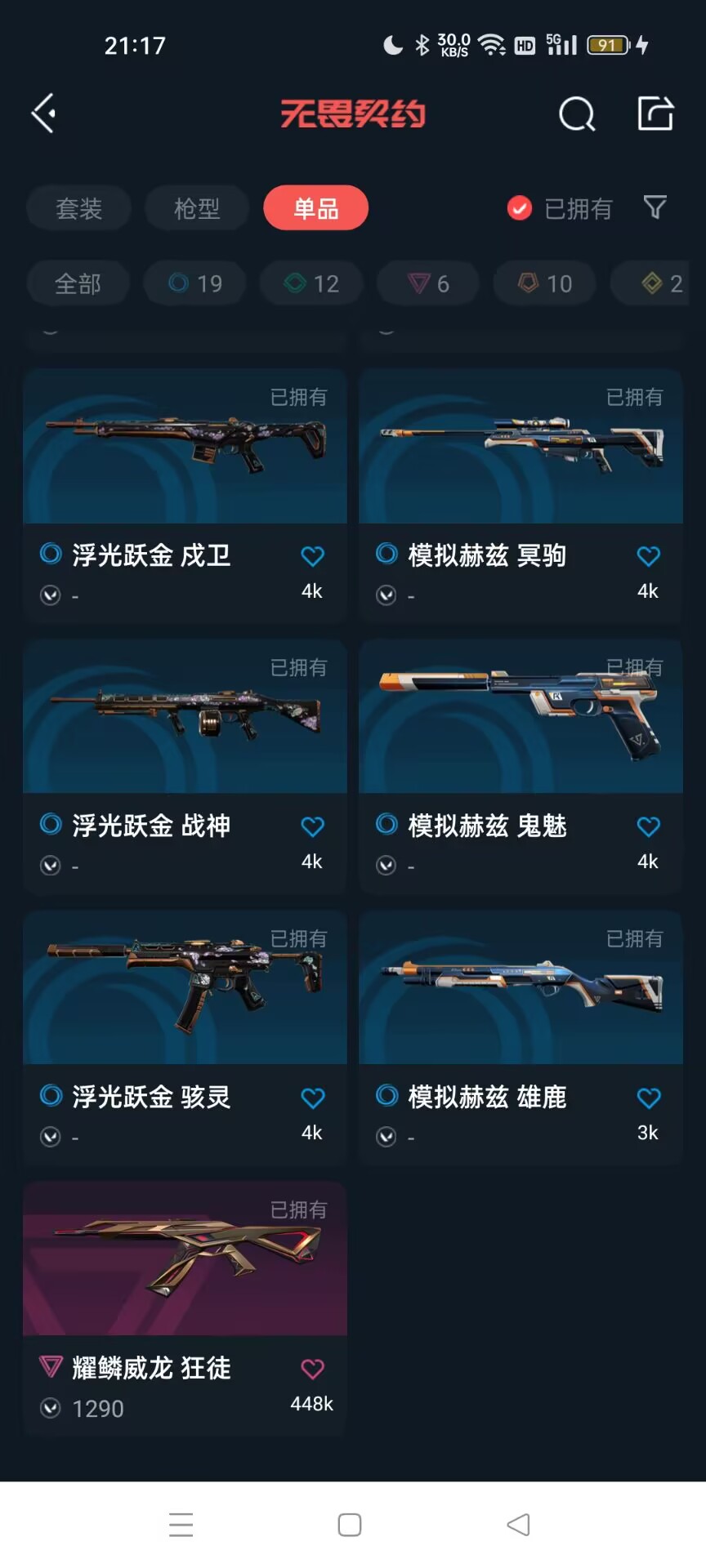This screenshot has width=706, height=1568.
Task: Select the 单品 tab
Action: [315, 208]
